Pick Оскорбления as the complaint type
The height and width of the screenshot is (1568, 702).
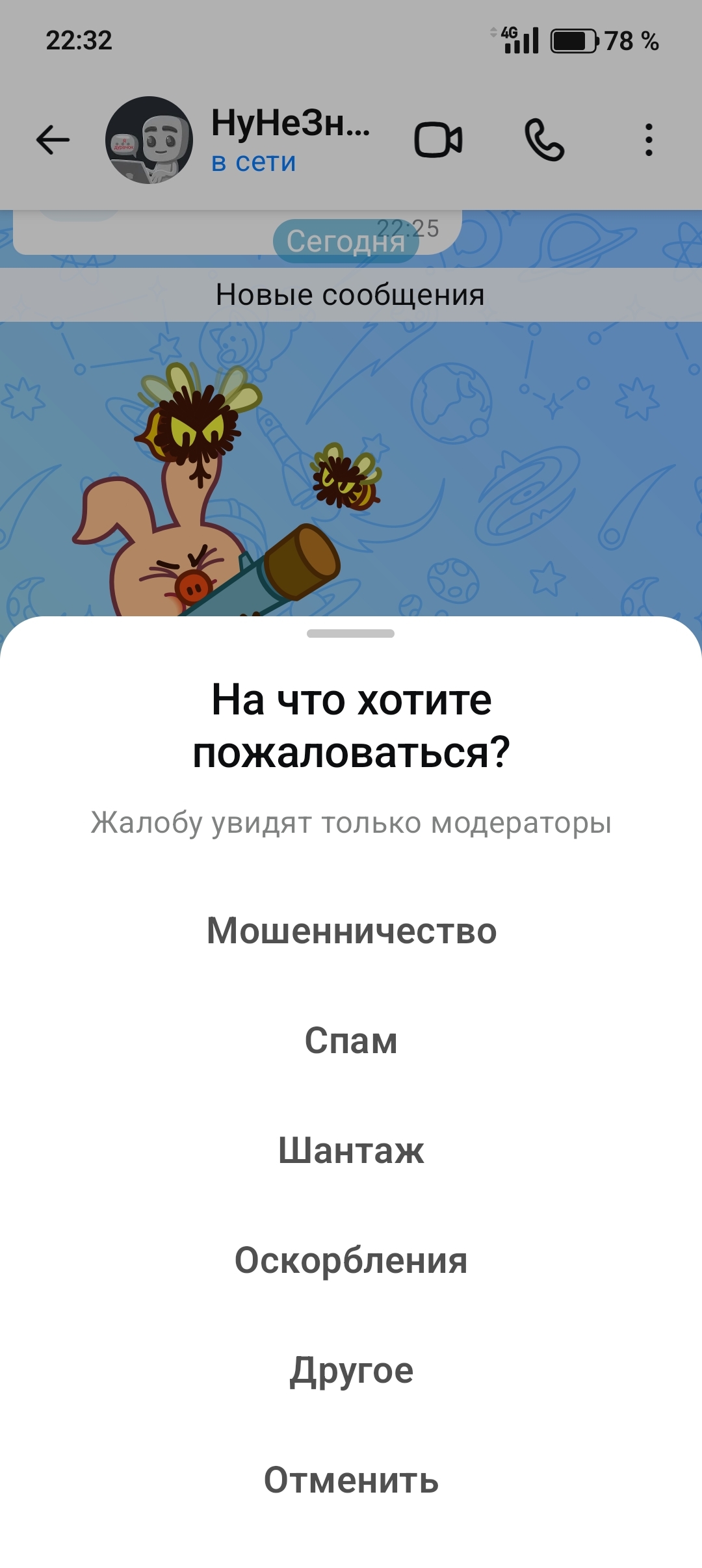pyautogui.click(x=351, y=1260)
